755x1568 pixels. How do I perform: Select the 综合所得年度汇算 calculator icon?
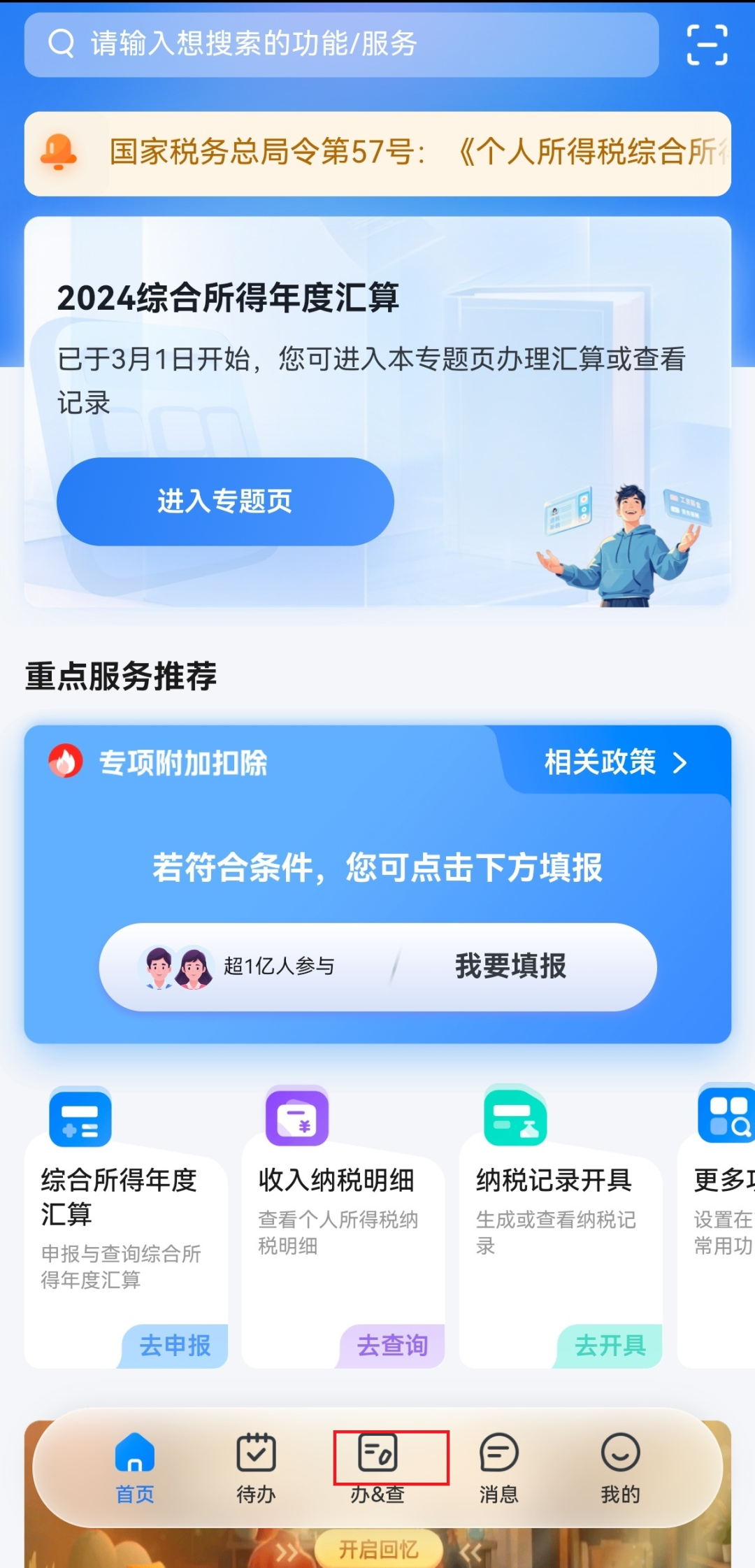[80, 1118]
